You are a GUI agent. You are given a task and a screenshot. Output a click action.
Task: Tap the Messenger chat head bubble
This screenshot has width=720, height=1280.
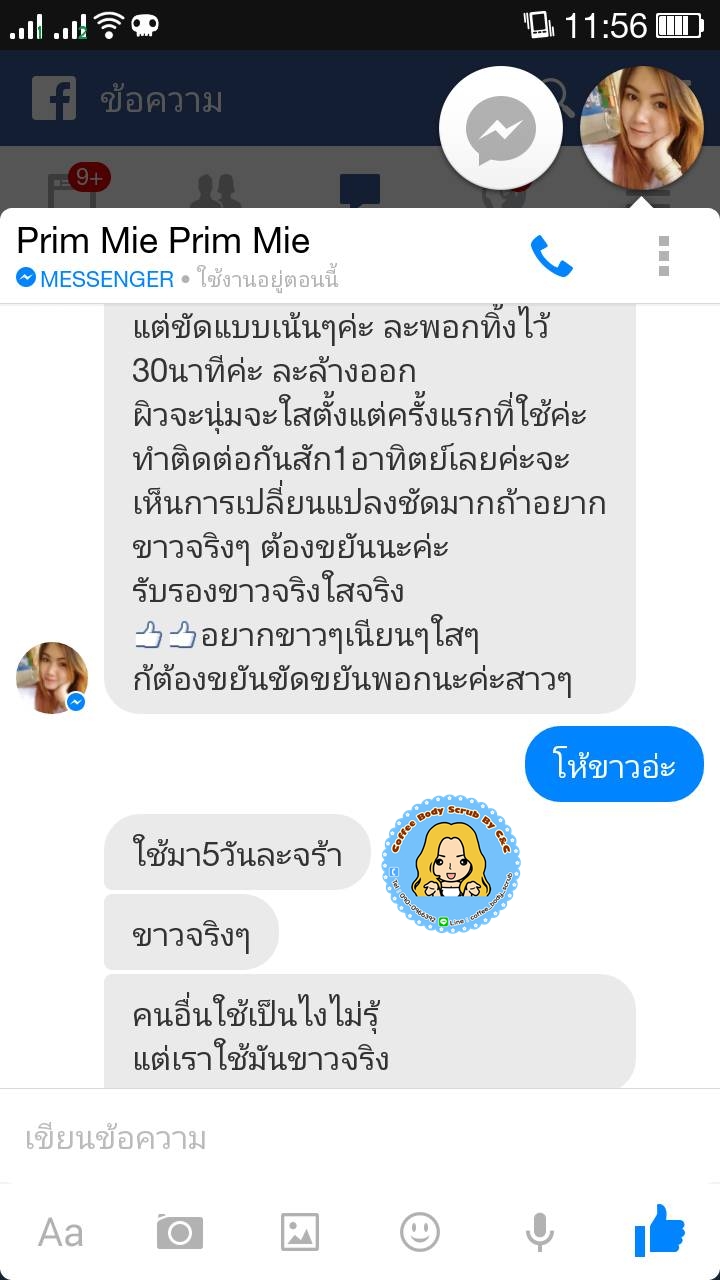coord(501,129)
